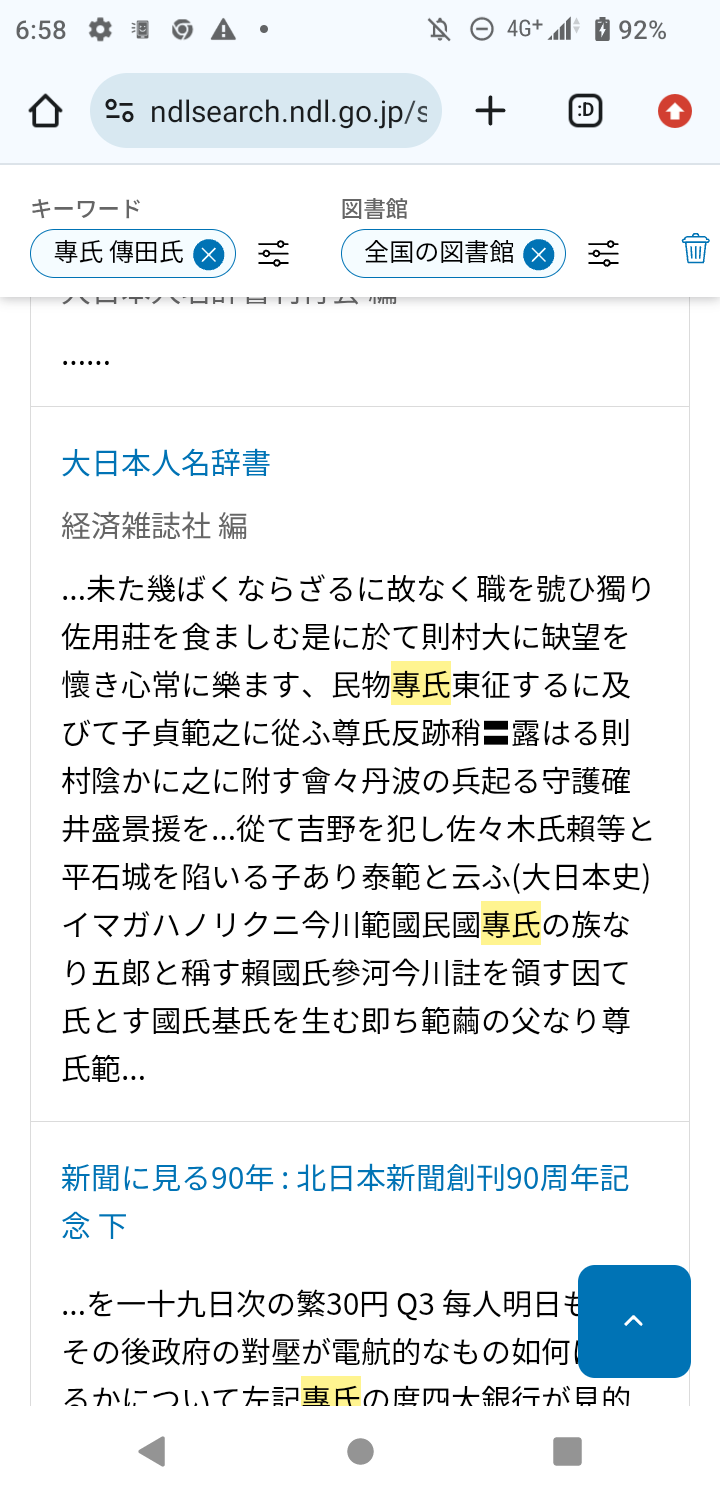Open the keyword filter settings sliders
720x1496 pixels.
tap(273, 254)
